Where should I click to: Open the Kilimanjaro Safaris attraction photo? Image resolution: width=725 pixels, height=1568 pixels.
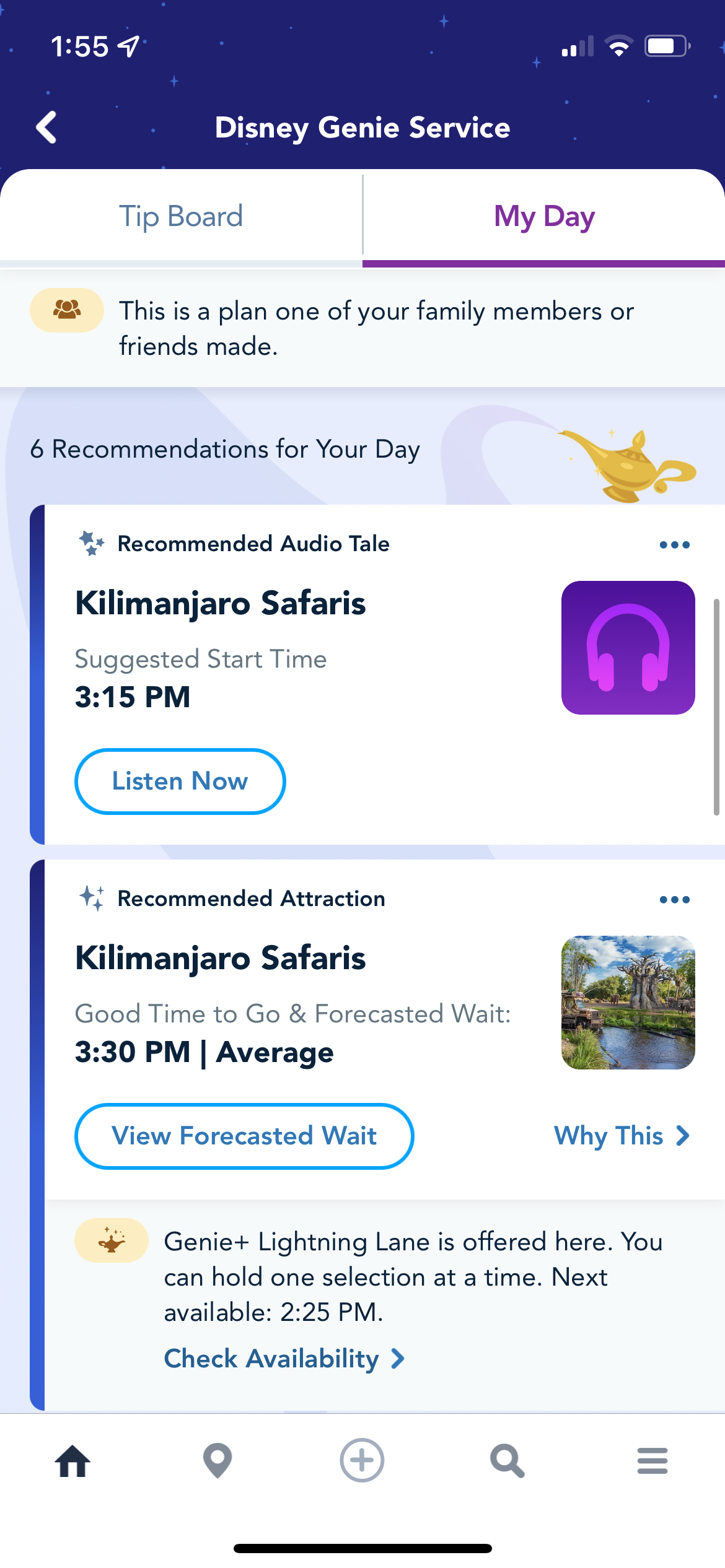click(x=628, y=1003)
